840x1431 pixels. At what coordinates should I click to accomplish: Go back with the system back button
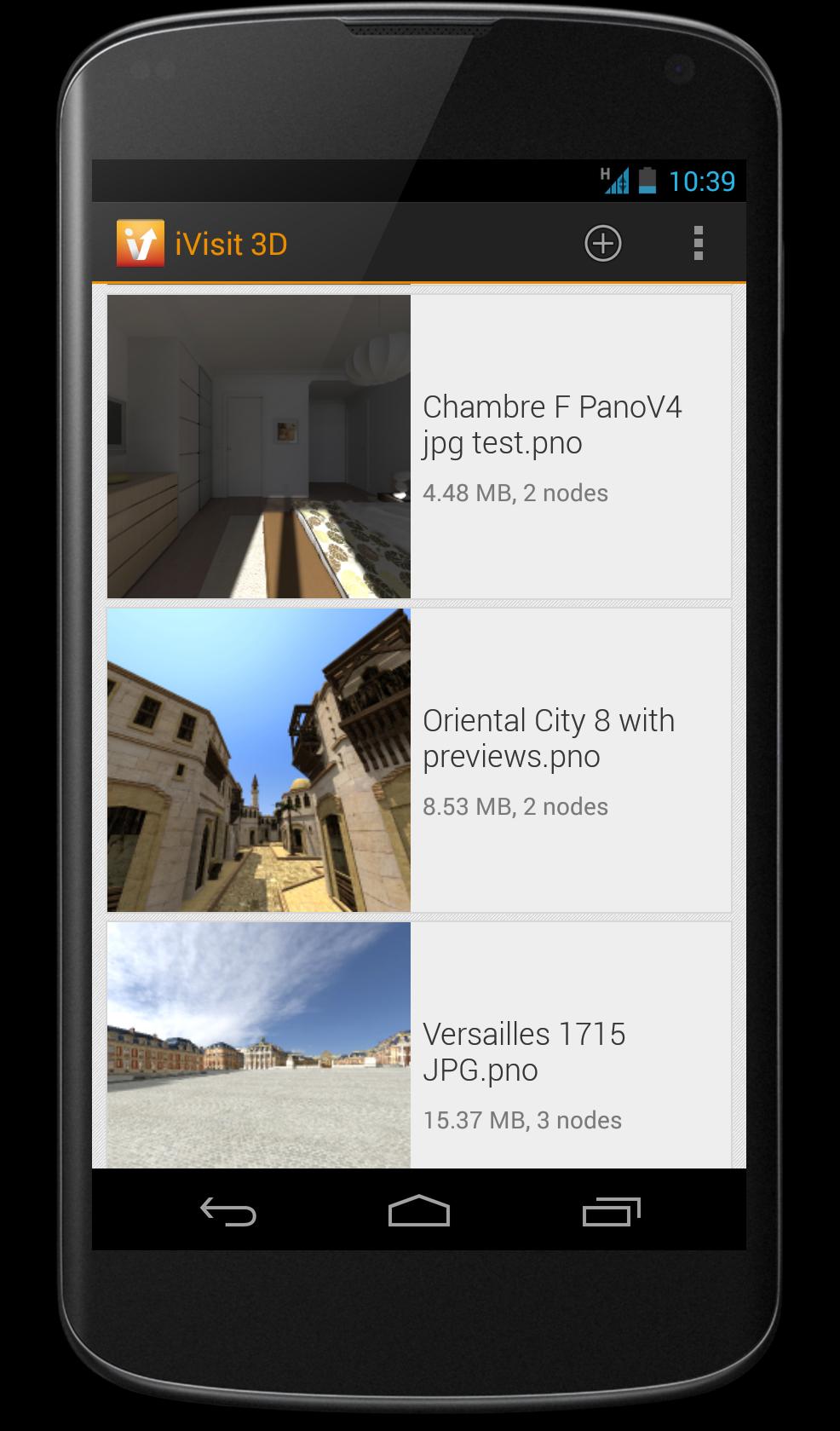(227, 1211)
